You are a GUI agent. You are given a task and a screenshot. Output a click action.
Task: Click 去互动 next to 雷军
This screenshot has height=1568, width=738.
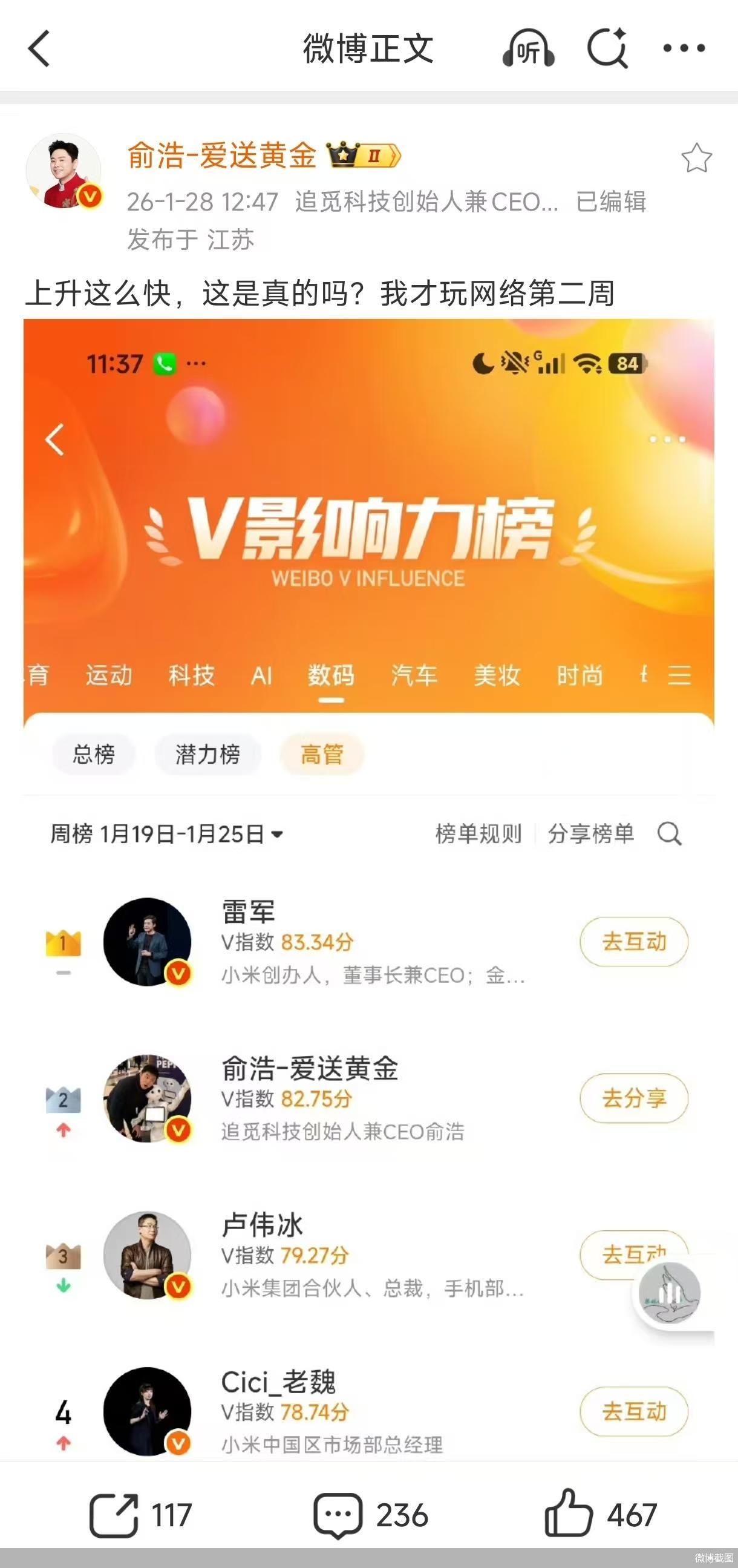tap(633, 941)
